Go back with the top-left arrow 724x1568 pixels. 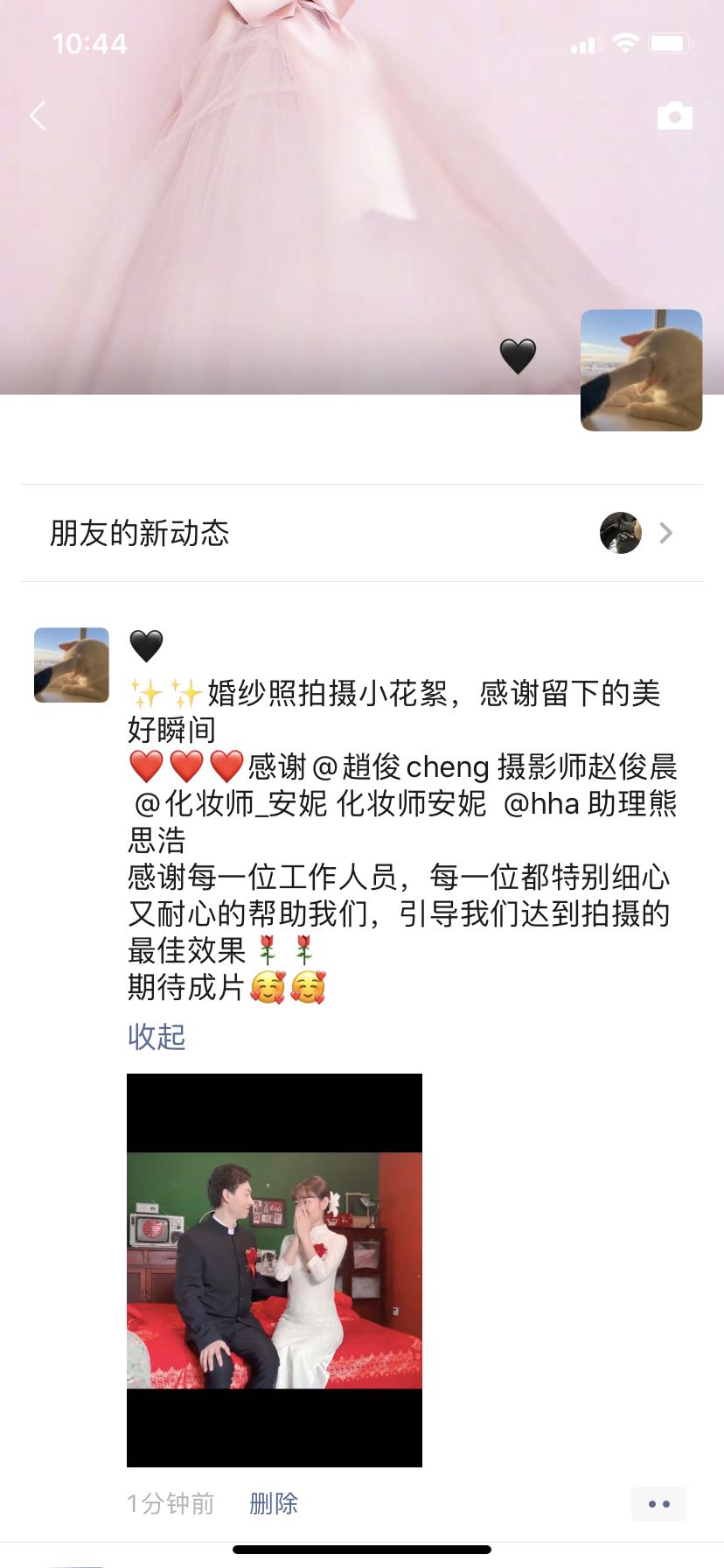point(38,115)
